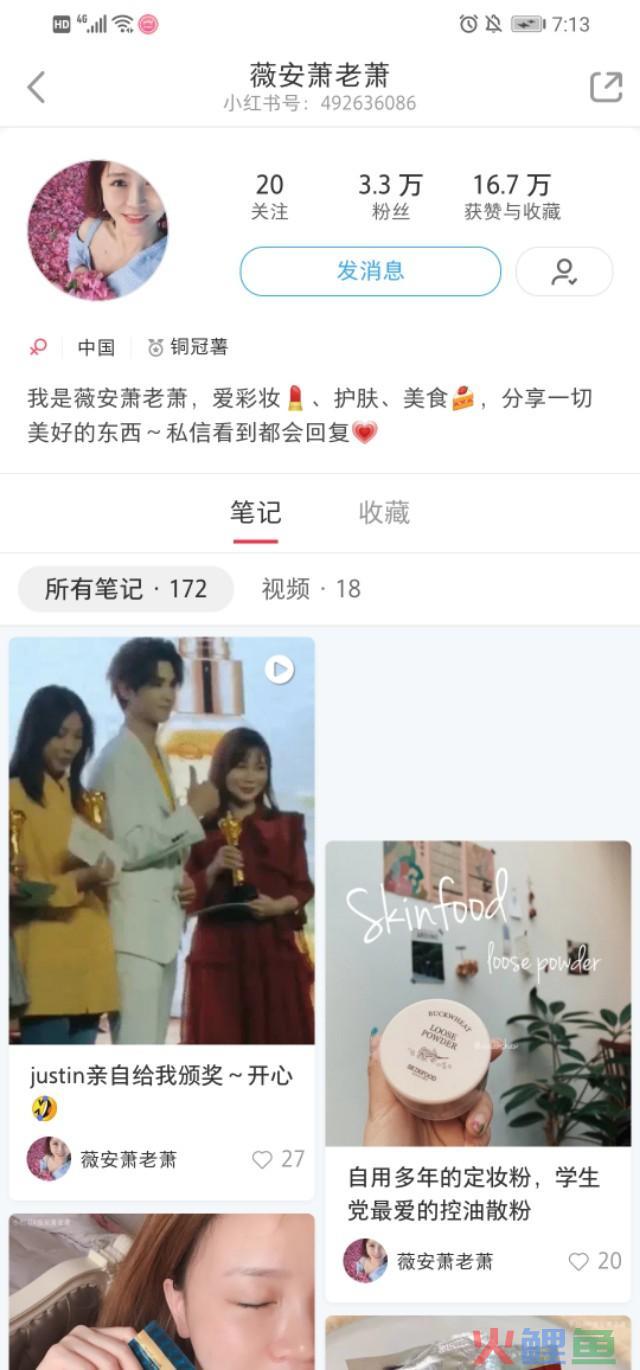Open the 铜冠薯 badge
This screenshot has width=640, height=1370.
[x=188, y=347]
